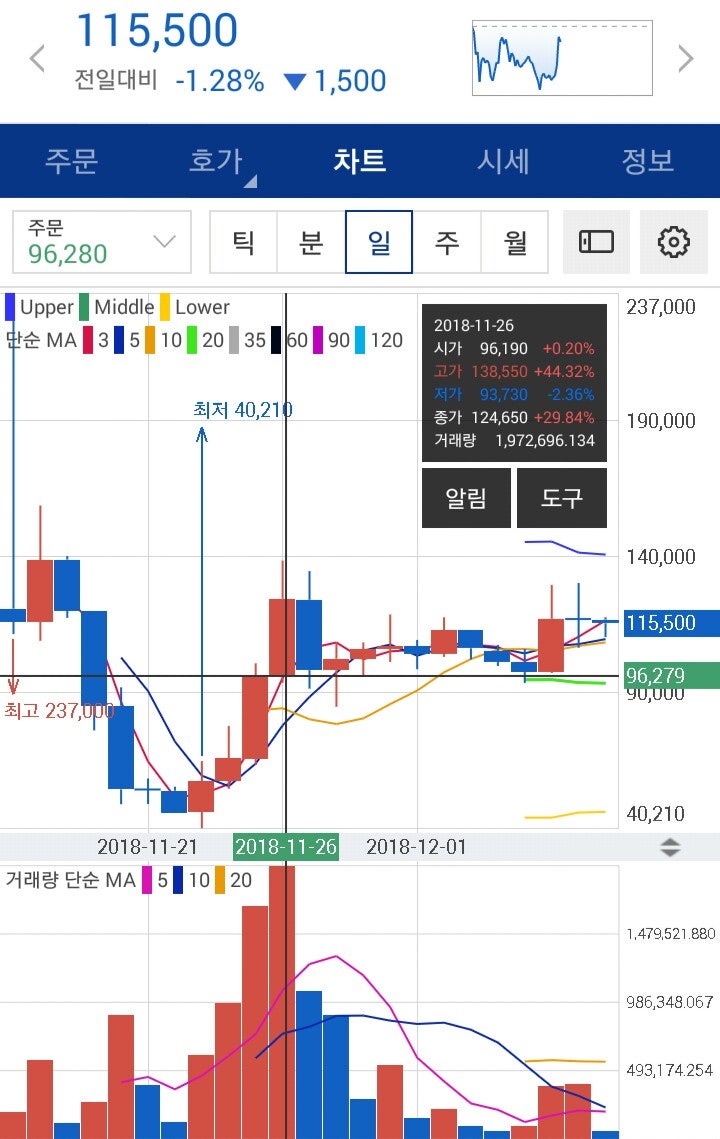Image resolution: width=720 pixels, height=1139 pixels.
Task: Select the 틱 (tick) chart interval
Action: pyautogui.click(x=246, y=242)
